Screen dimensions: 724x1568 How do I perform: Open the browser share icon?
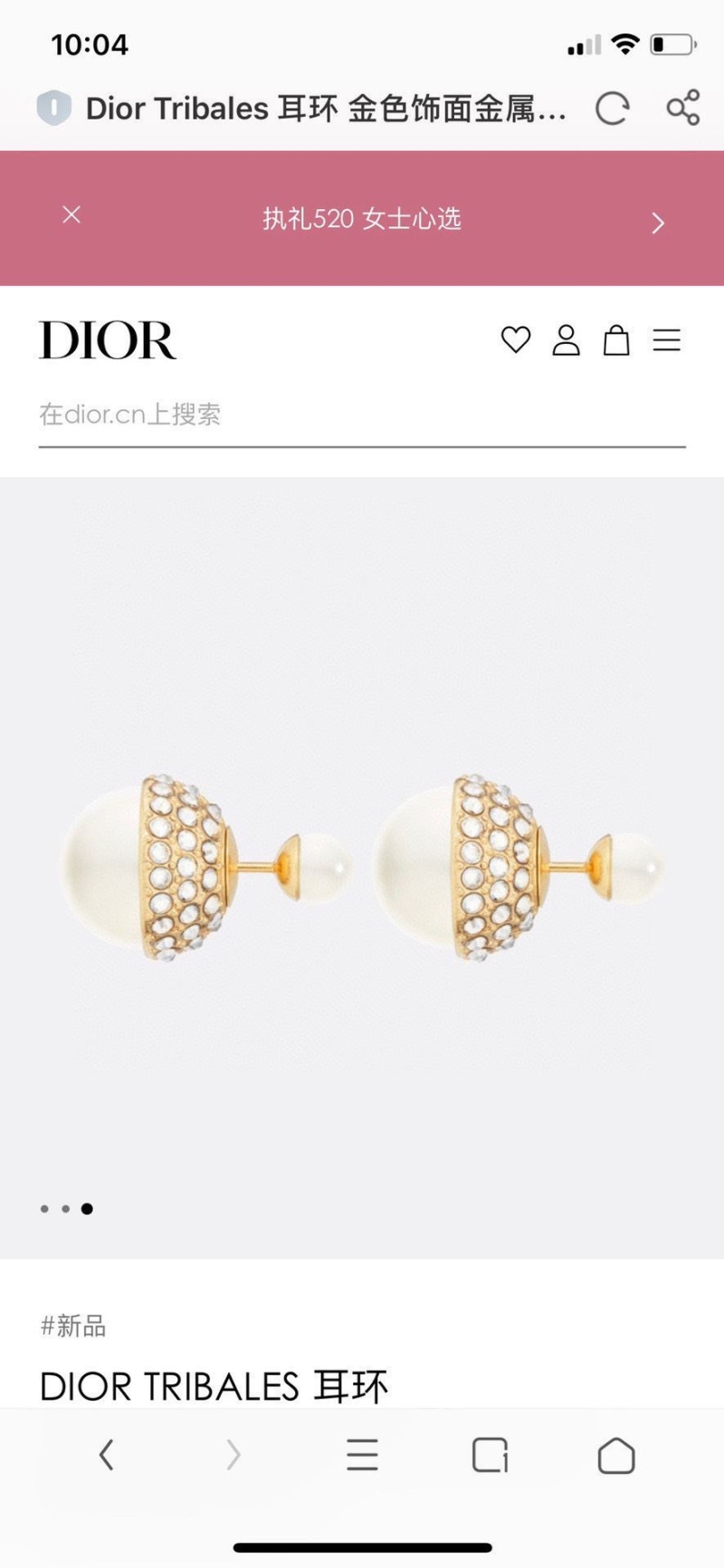[685, 107]
